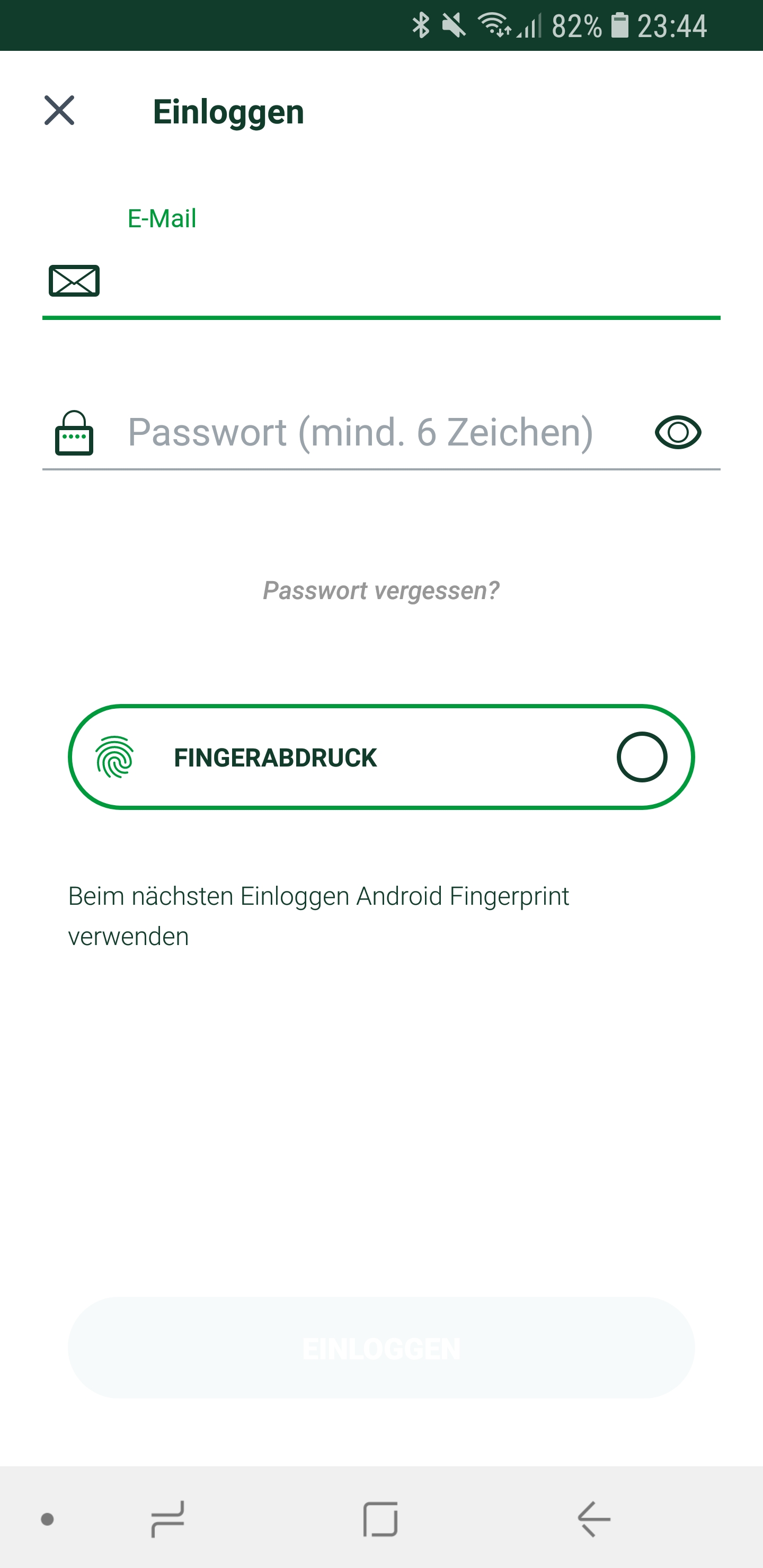
Task: Open the Passwort vergessen? link
Action: click(381, 591)
